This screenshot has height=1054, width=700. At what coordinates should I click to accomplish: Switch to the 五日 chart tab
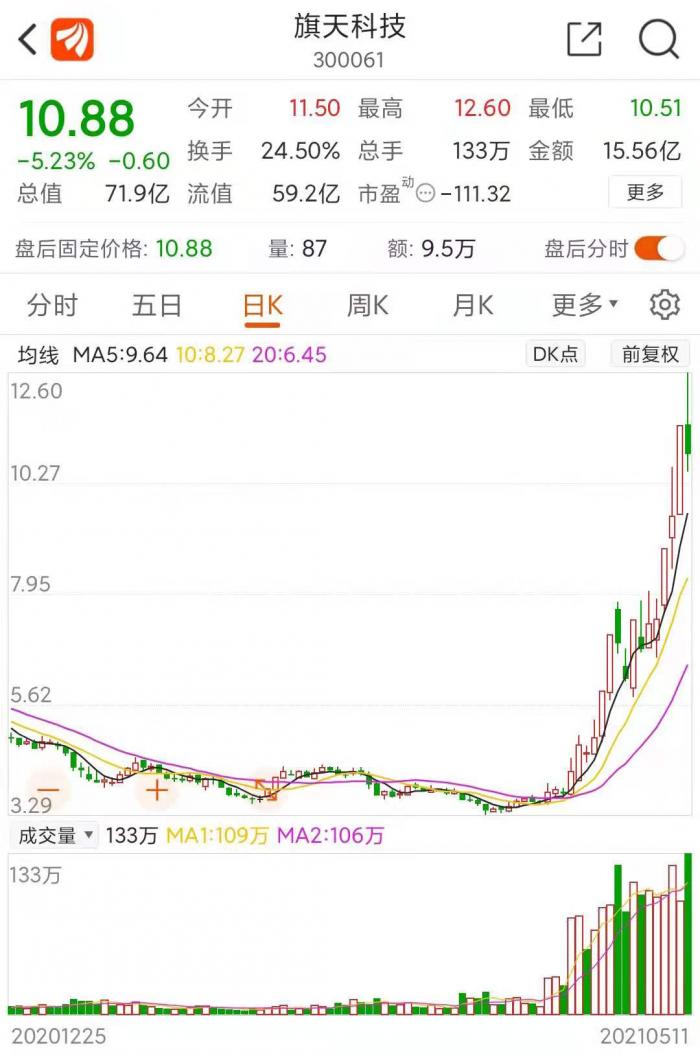tap(157, 305)
